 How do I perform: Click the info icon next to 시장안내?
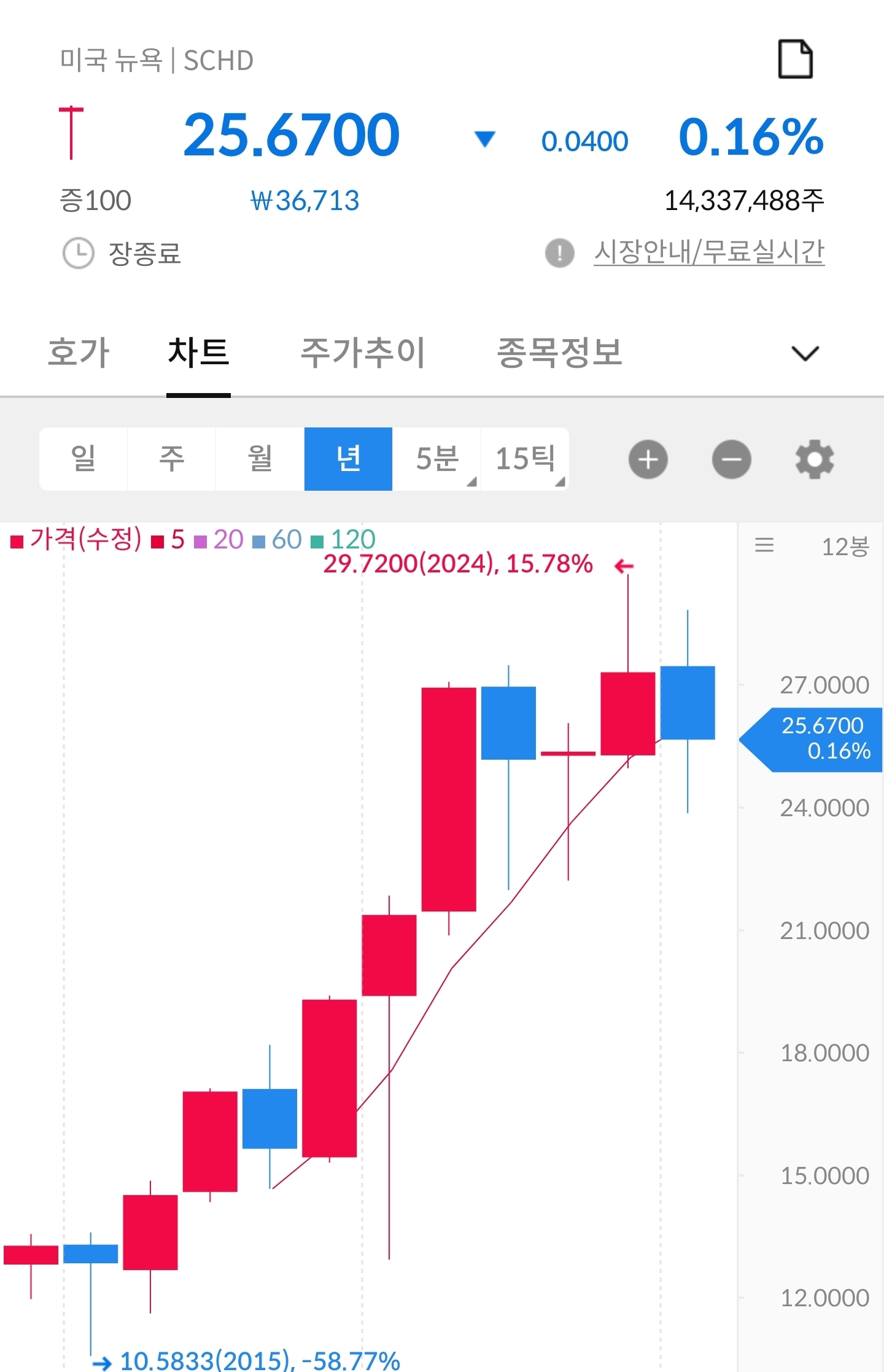(x=560, y=252)
